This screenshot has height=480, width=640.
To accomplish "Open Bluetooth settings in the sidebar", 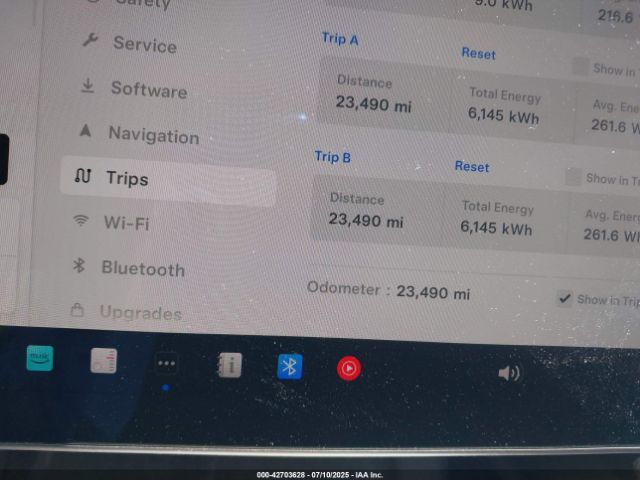I will (x=141, y=268).
